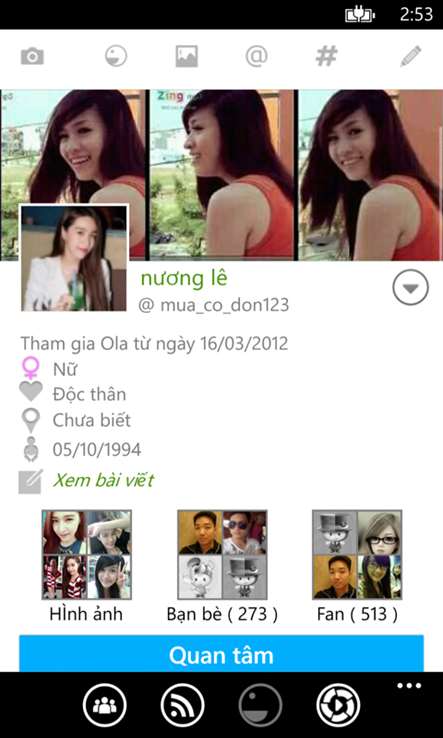Expand the dropdown arrow beside nương lê
This screenshot has height=738, width=443.
411,287
